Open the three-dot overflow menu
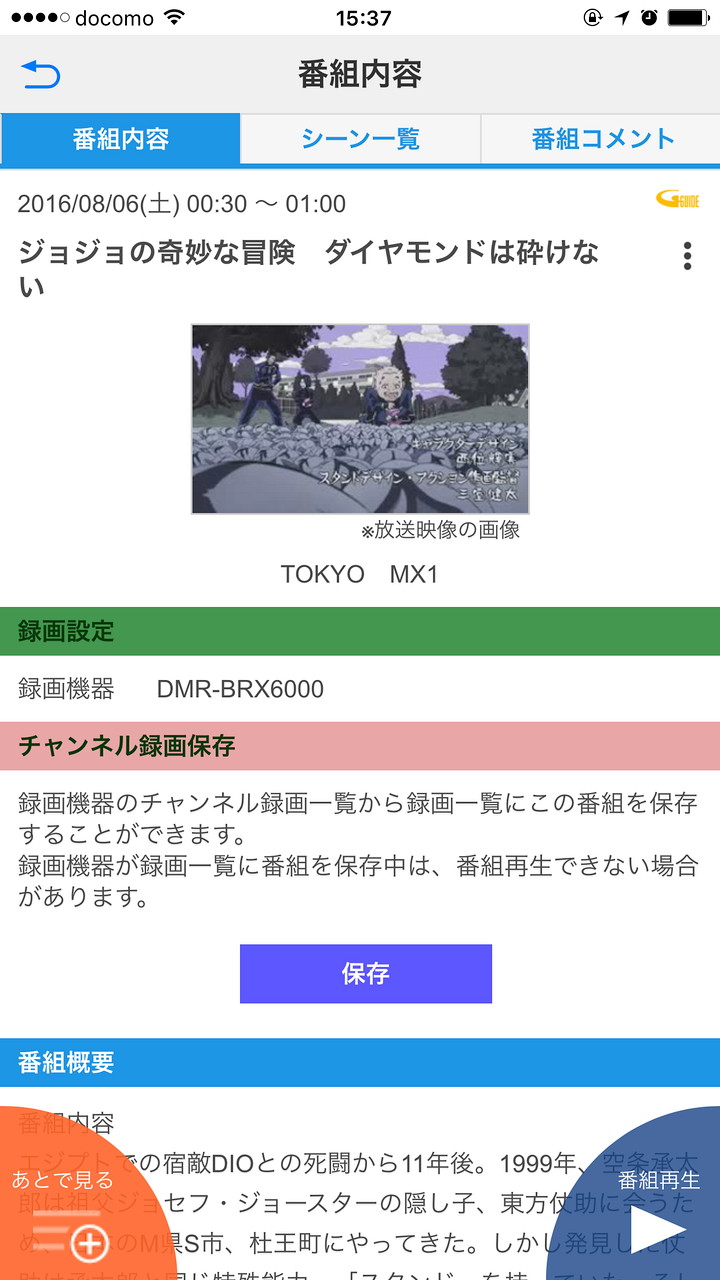The height and width of the screenshot is (1280, 720). (x=687, y=256)
